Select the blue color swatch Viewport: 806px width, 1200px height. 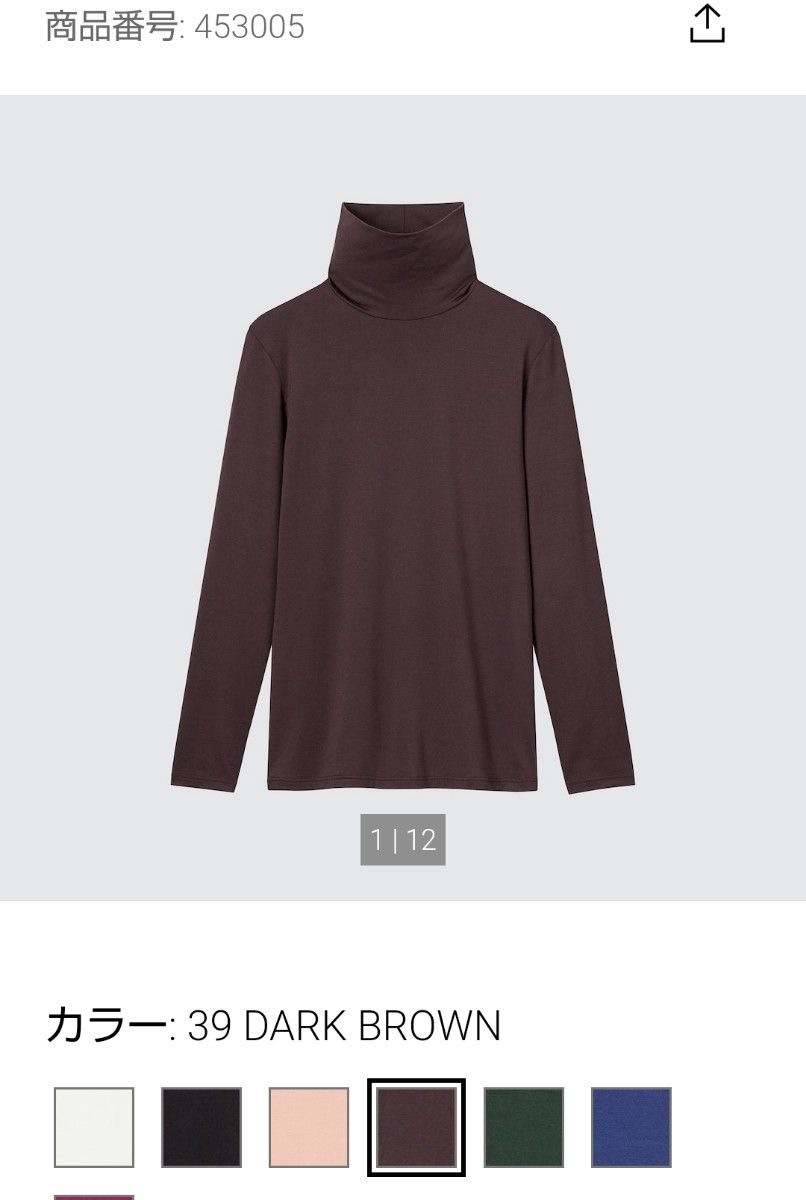pos(631,1127)
